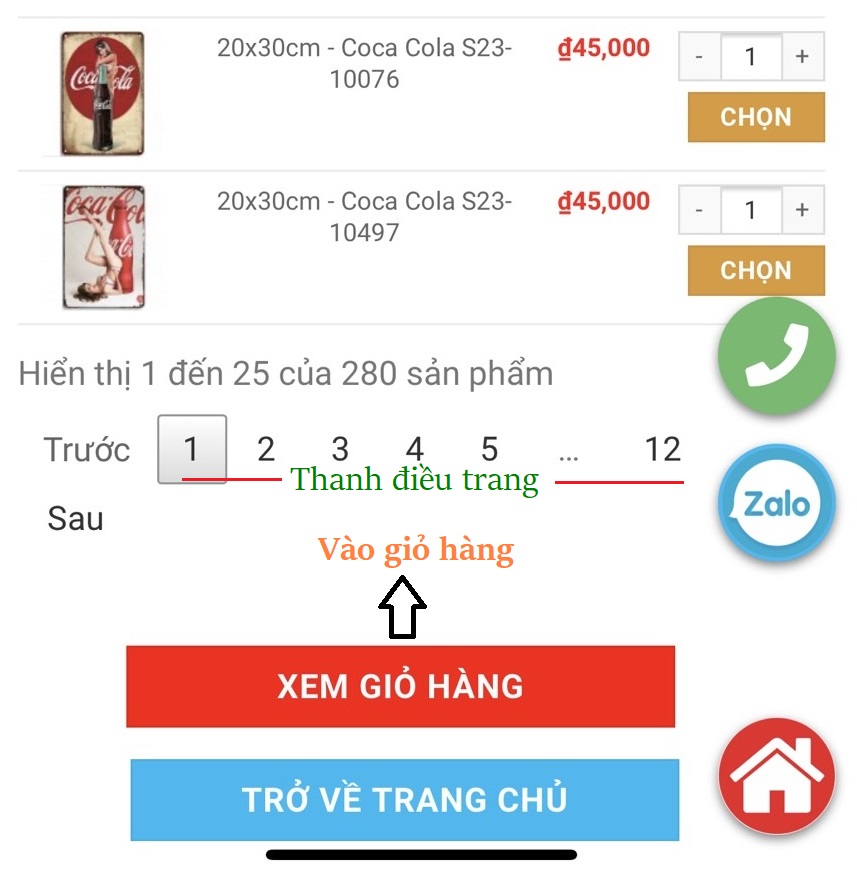Open Zalo chat bubble
857x877 pixels.
[777, 503]
